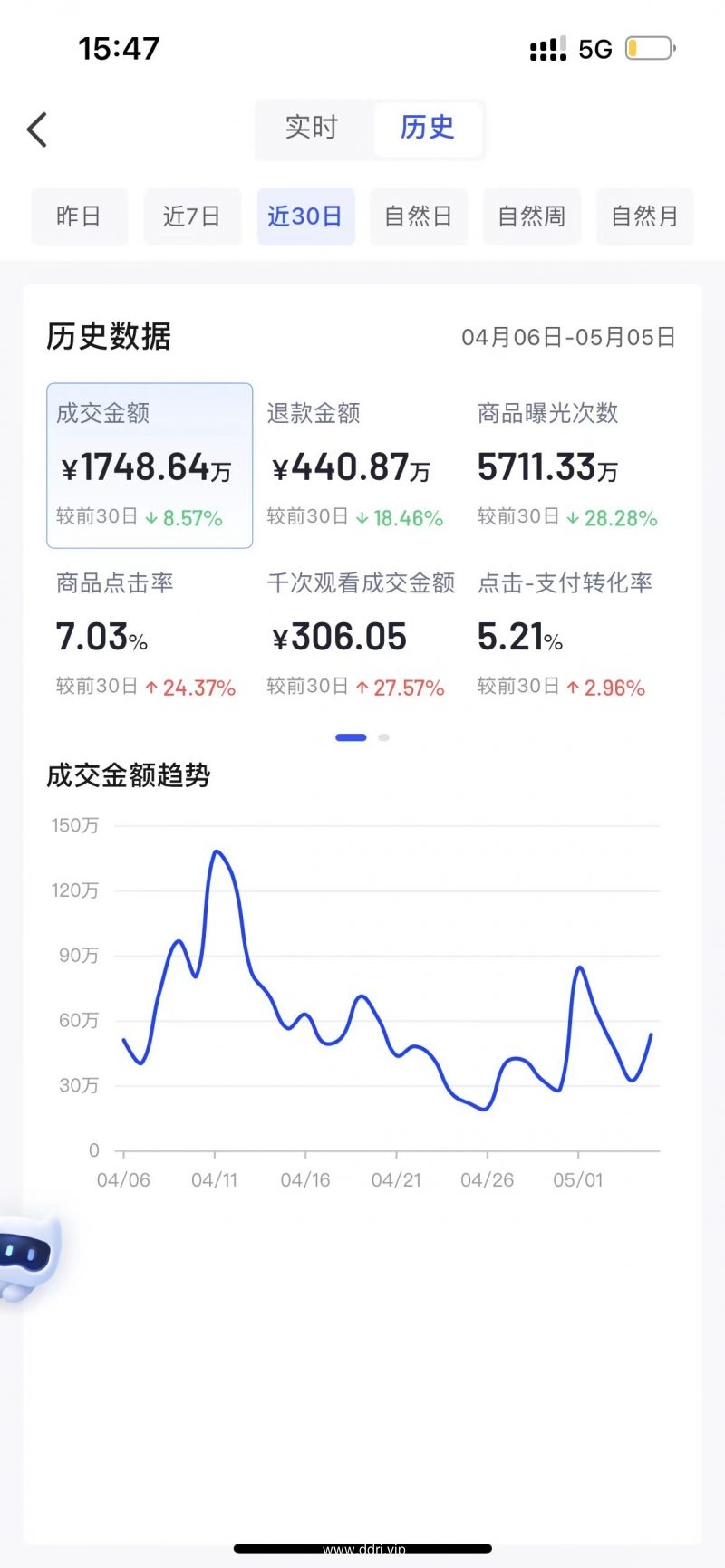Select the 近7日 time range
Screen dimensions: 725x1568
point(192,216)
